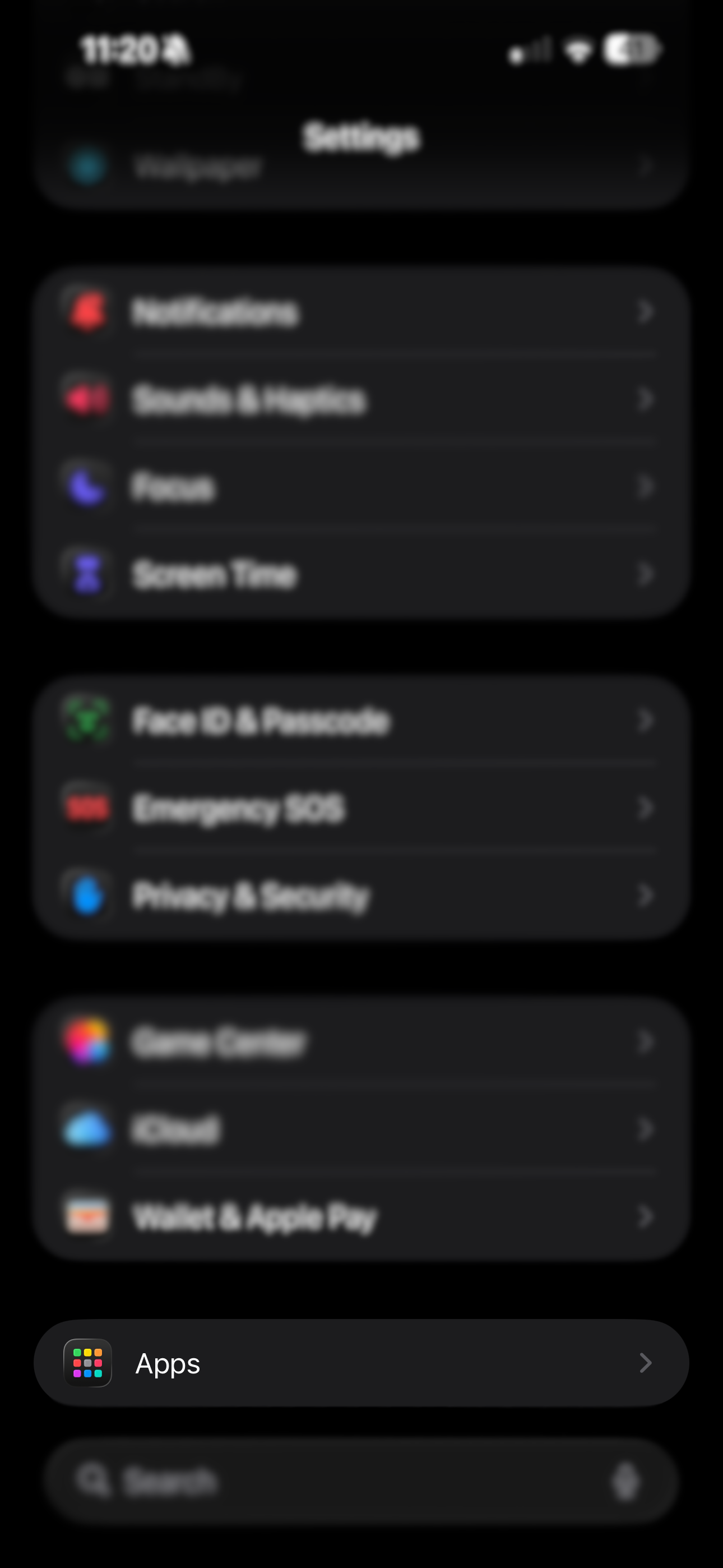Open Emergency SOS settings
The height and width of the screenshot is (1568, 723).
tap(361, 808)
